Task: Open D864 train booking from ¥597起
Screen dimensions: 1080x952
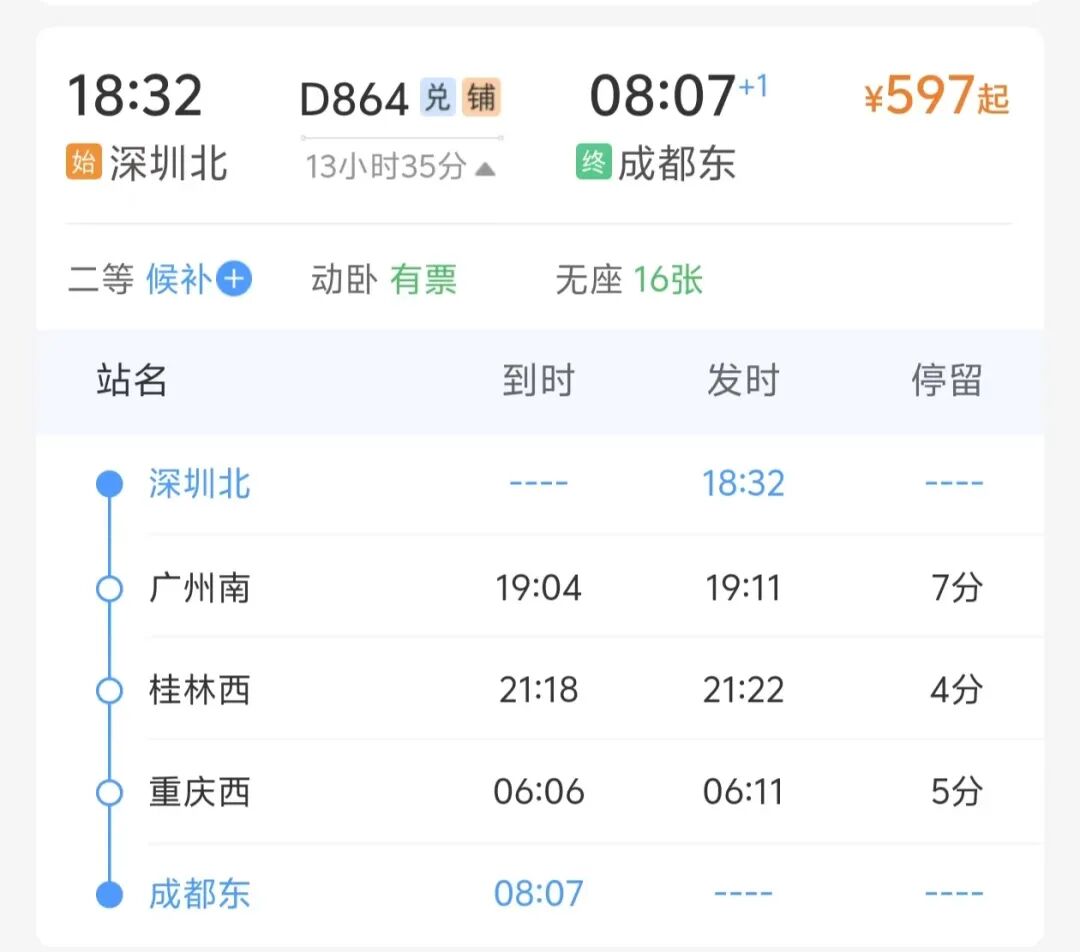Action: coord(936,97)
